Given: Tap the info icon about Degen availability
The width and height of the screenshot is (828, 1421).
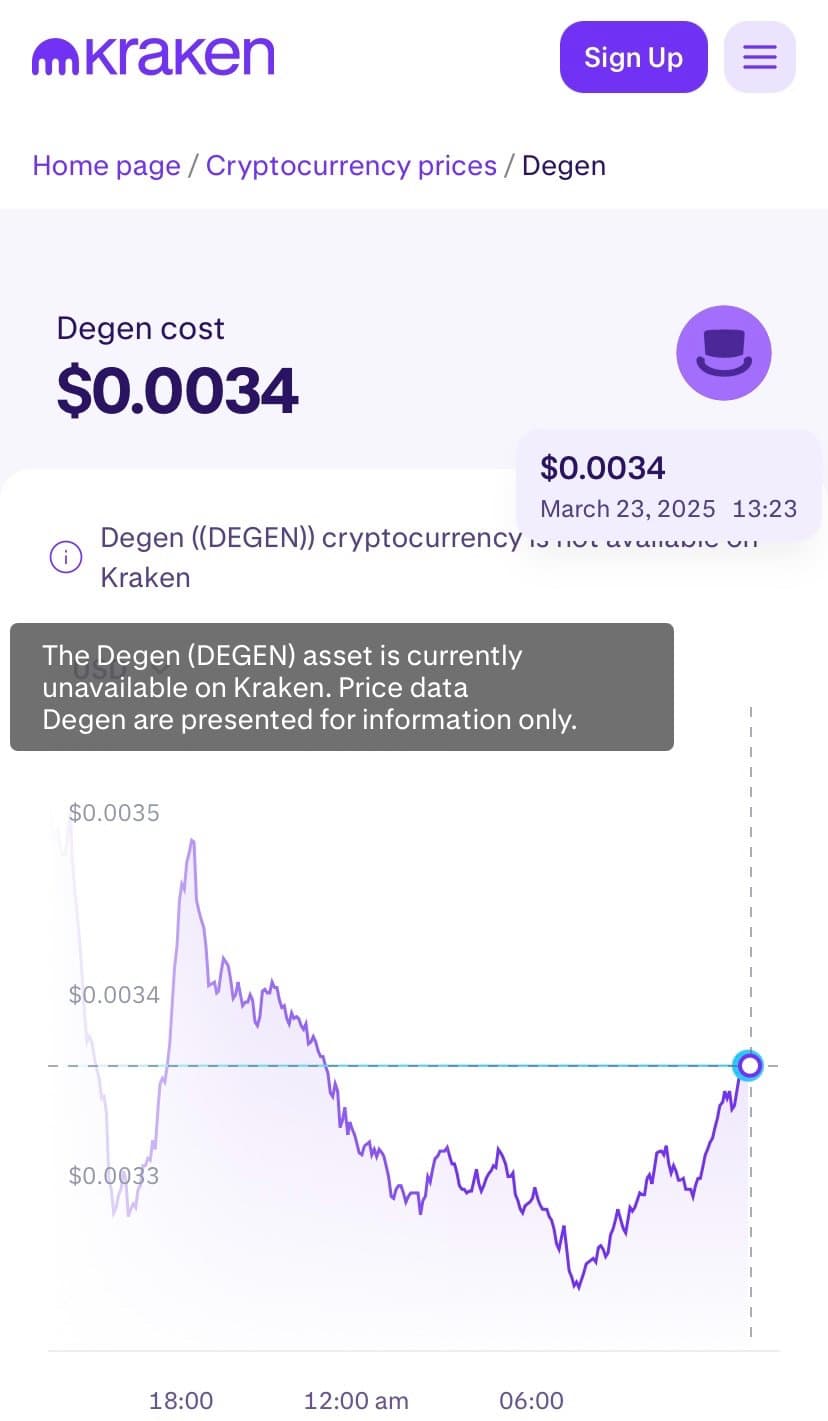Looking at the screenshot, I should 66,557.
